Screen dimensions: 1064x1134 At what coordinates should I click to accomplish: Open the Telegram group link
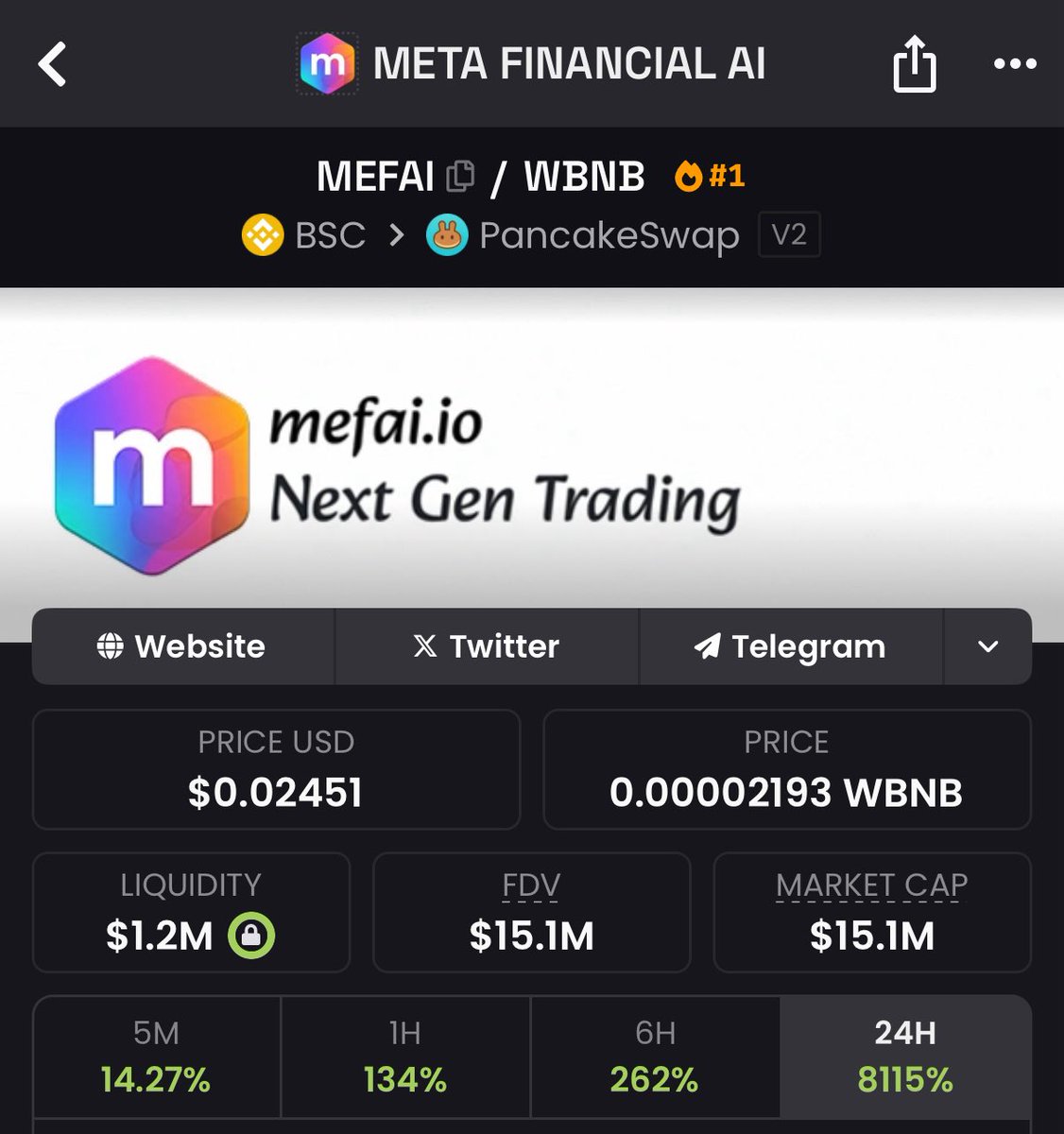[x=791, y=646]
